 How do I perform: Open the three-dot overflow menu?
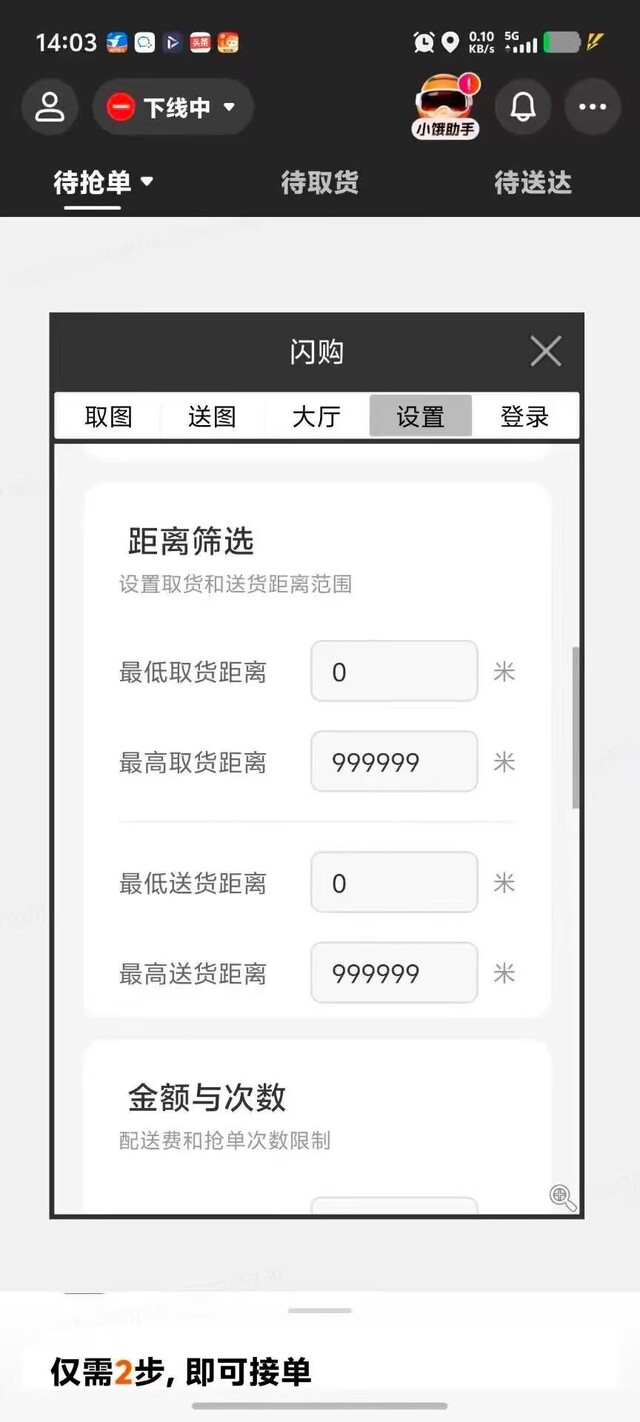coord(592,107)
